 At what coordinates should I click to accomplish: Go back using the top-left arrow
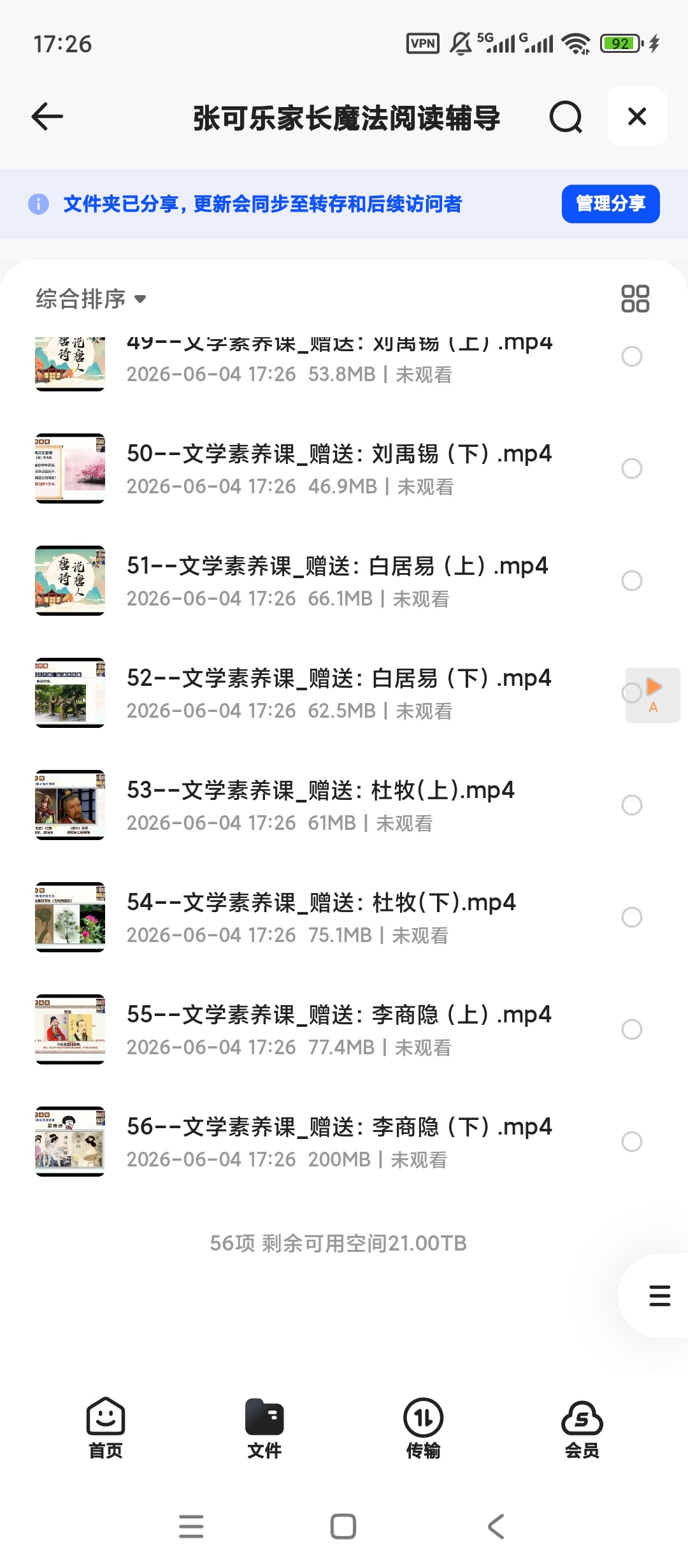[x=47, y=117]
